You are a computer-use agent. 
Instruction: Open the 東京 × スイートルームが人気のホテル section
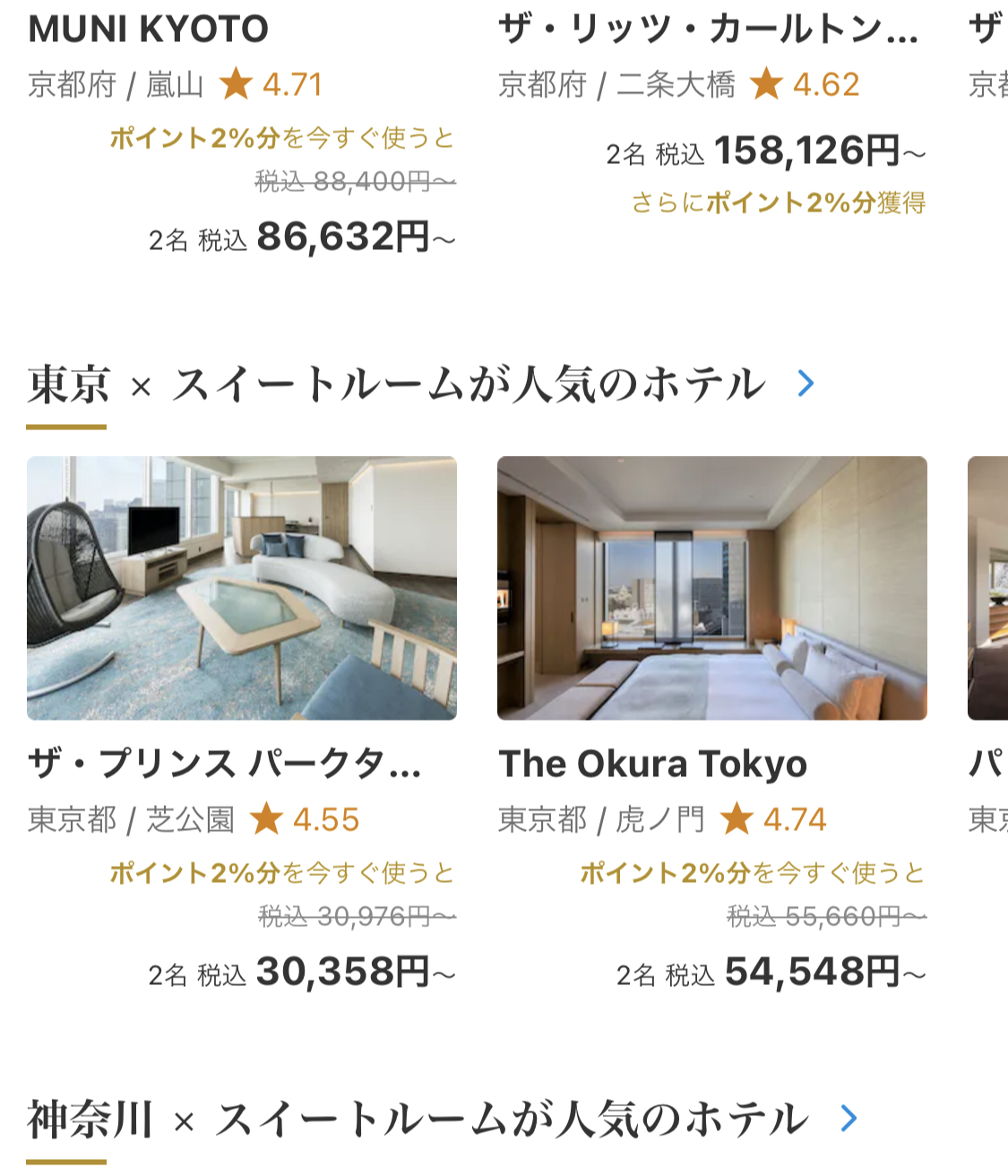(x=805, y=385)
